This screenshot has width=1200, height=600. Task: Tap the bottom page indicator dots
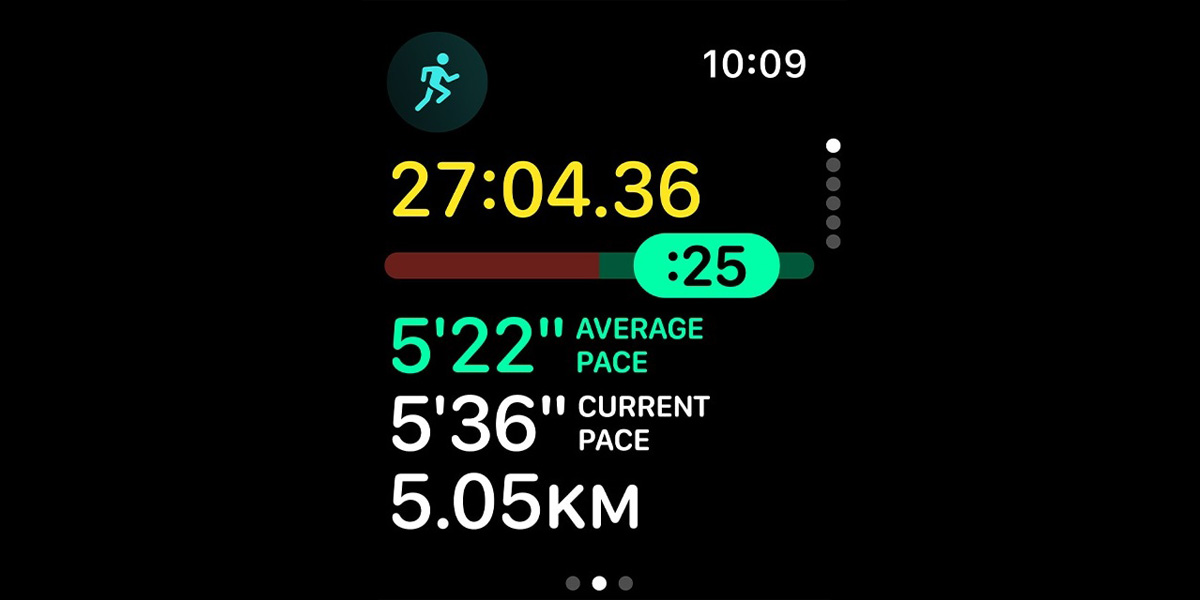(599, 583)
